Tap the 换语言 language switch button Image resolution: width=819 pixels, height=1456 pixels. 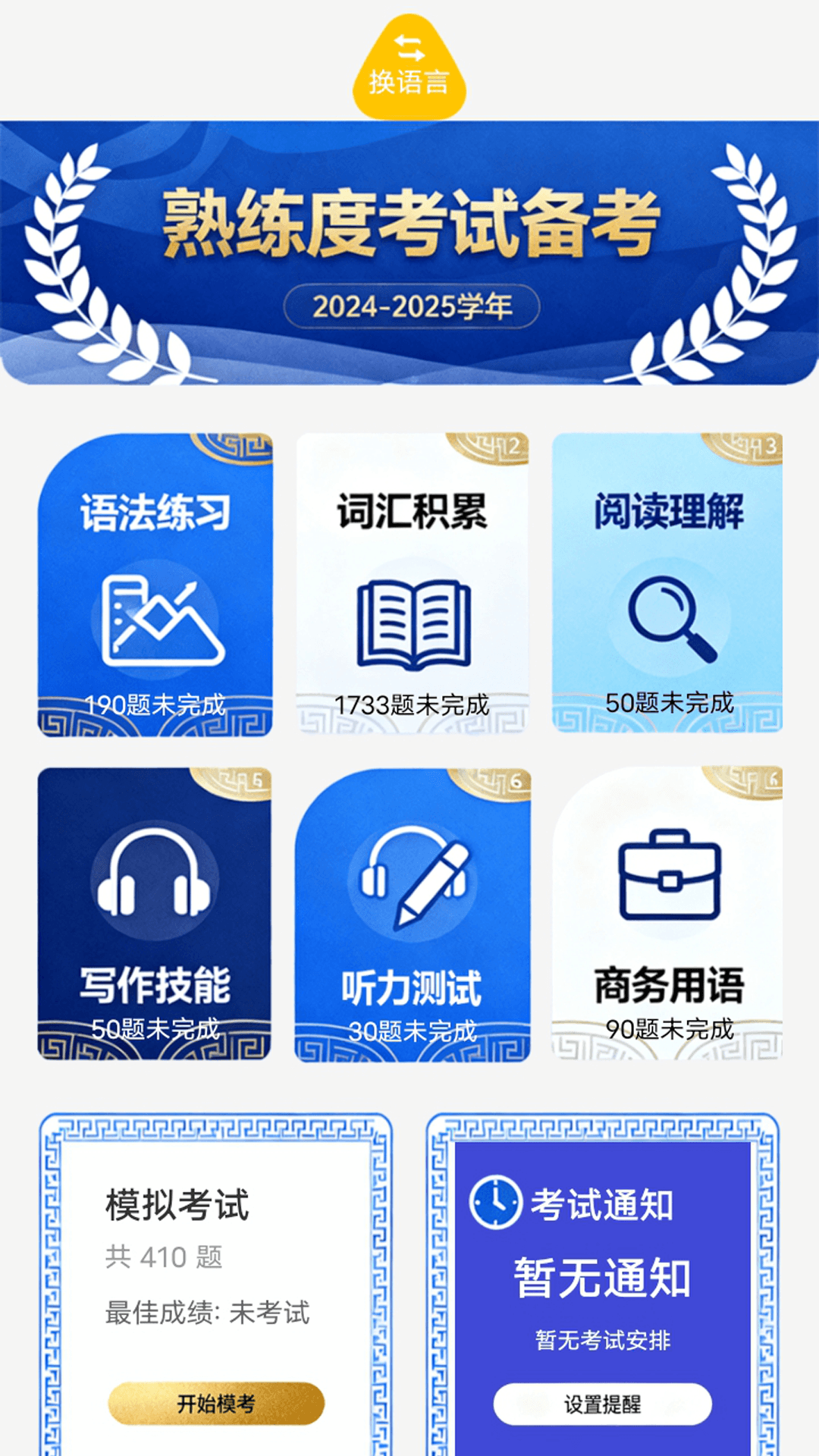click(409, 68)
